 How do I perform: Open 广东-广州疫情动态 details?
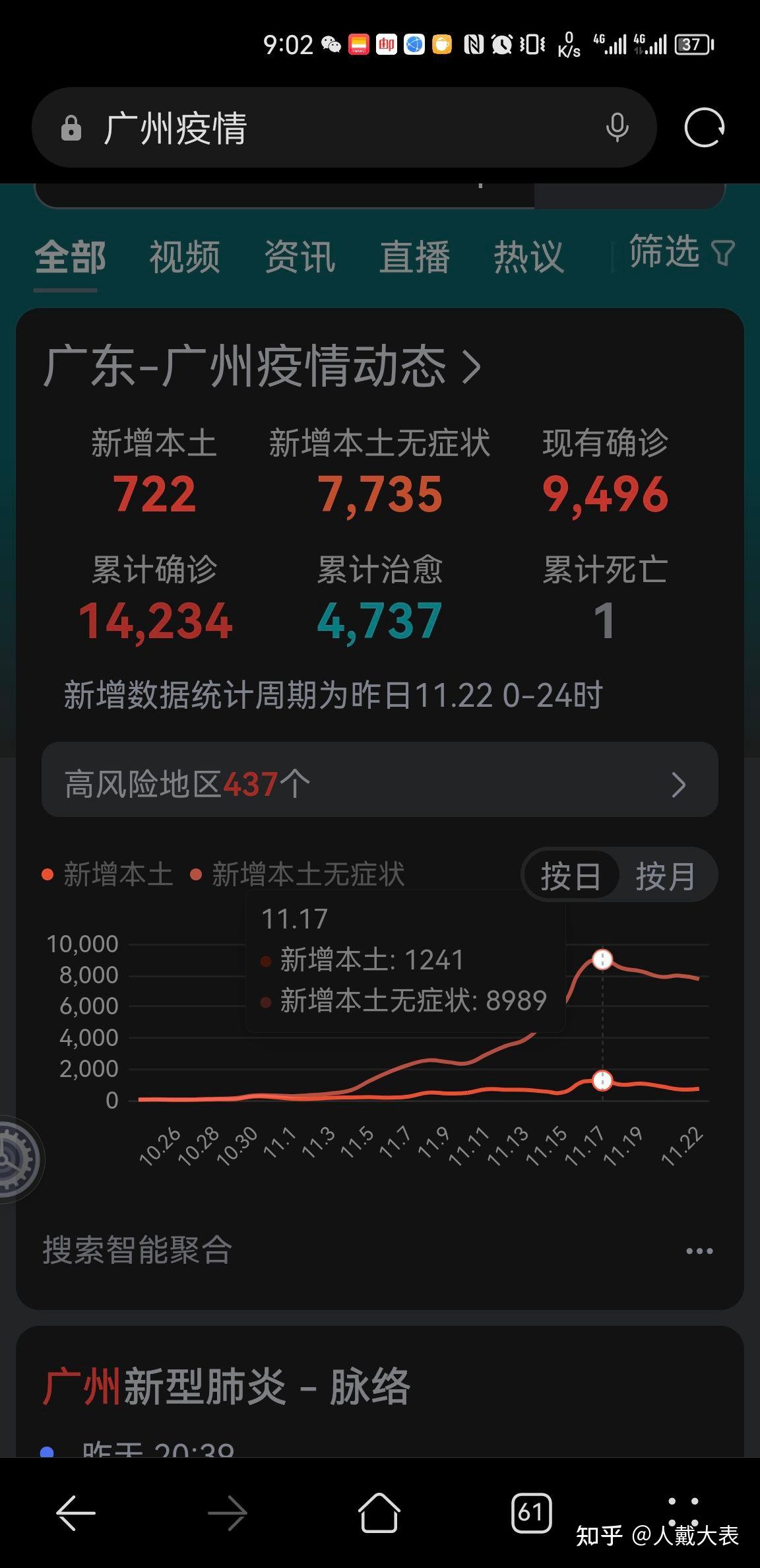click(x=262, y=367)
